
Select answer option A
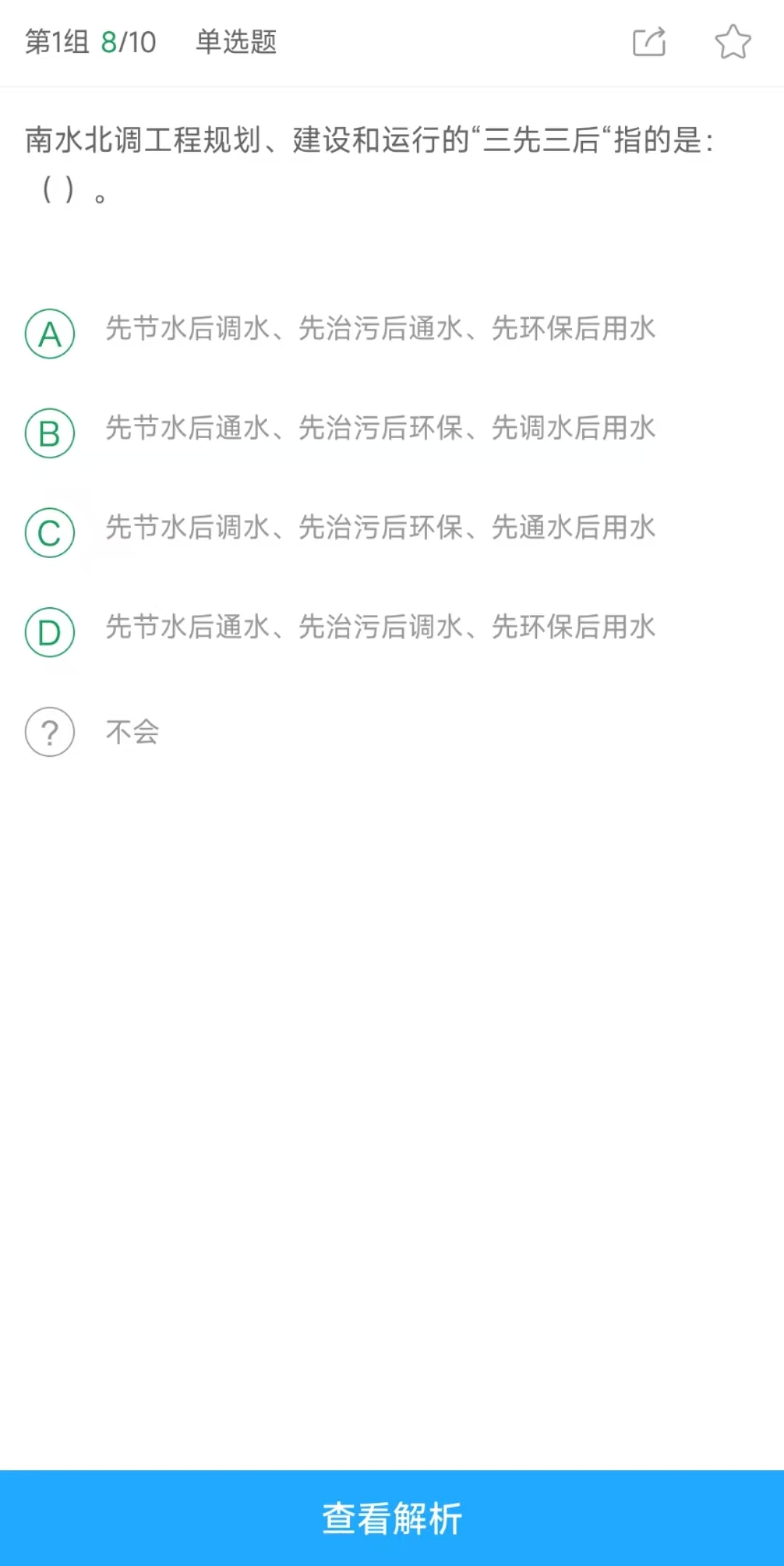[50, 334]
